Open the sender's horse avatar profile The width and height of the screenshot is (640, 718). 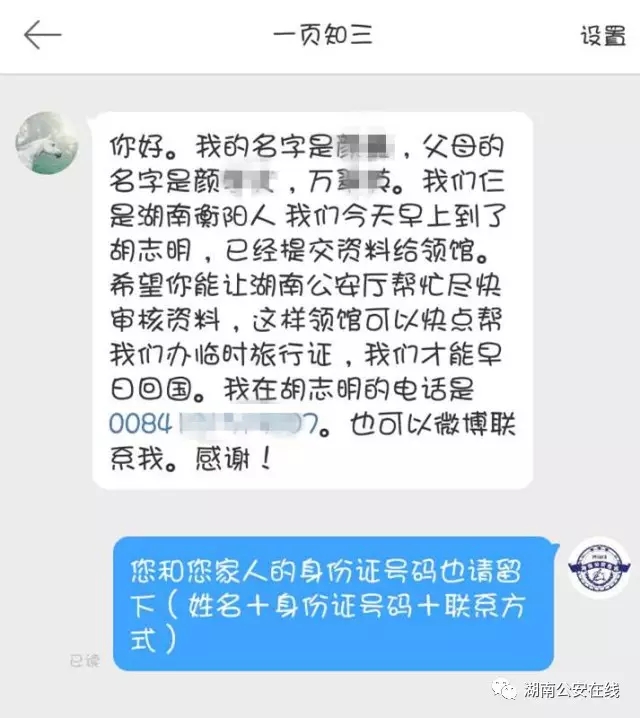46,142
